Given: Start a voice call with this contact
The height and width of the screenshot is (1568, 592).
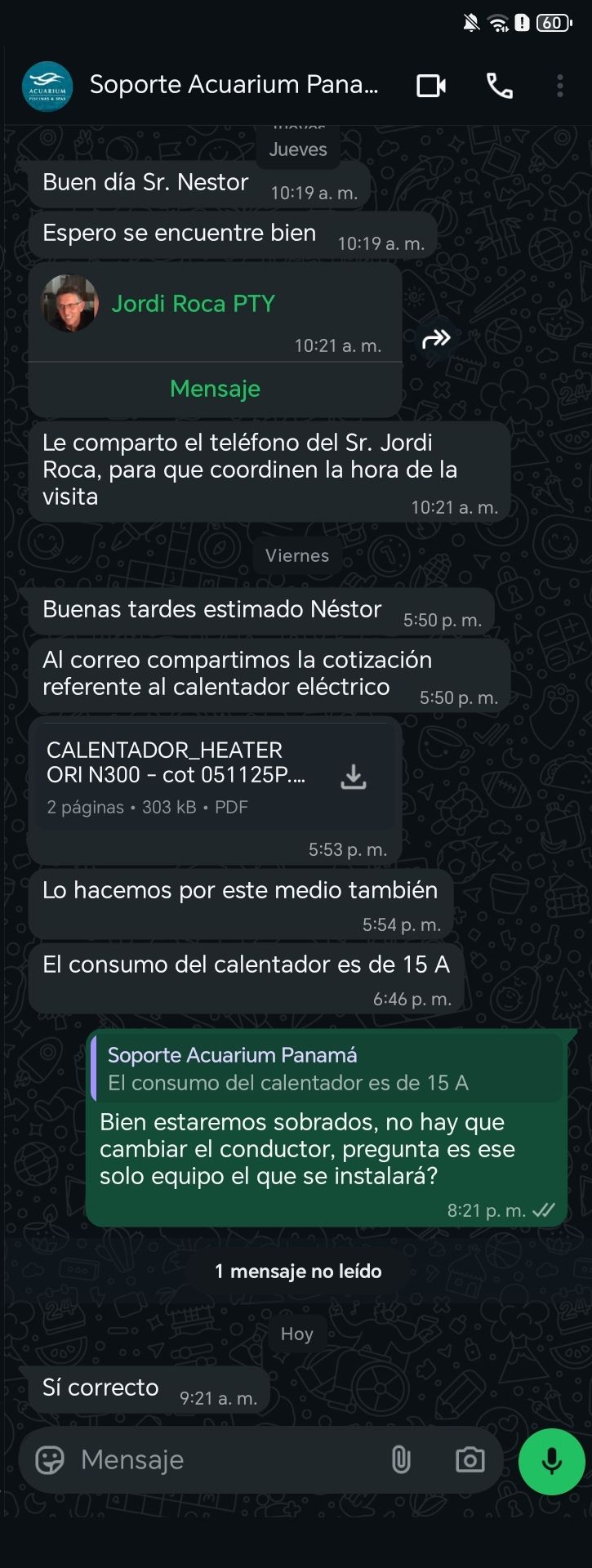Looking at the screenshot, I should pos(499,86).
